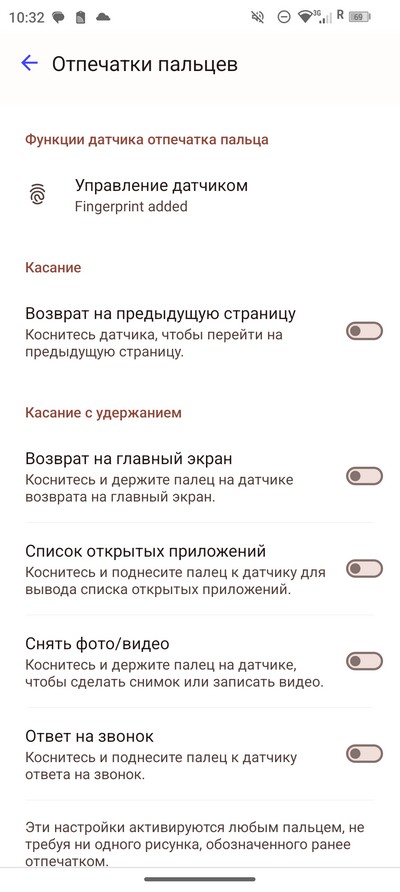
Task: Turn on Список открытых приложений
Action: pos(364,568)
